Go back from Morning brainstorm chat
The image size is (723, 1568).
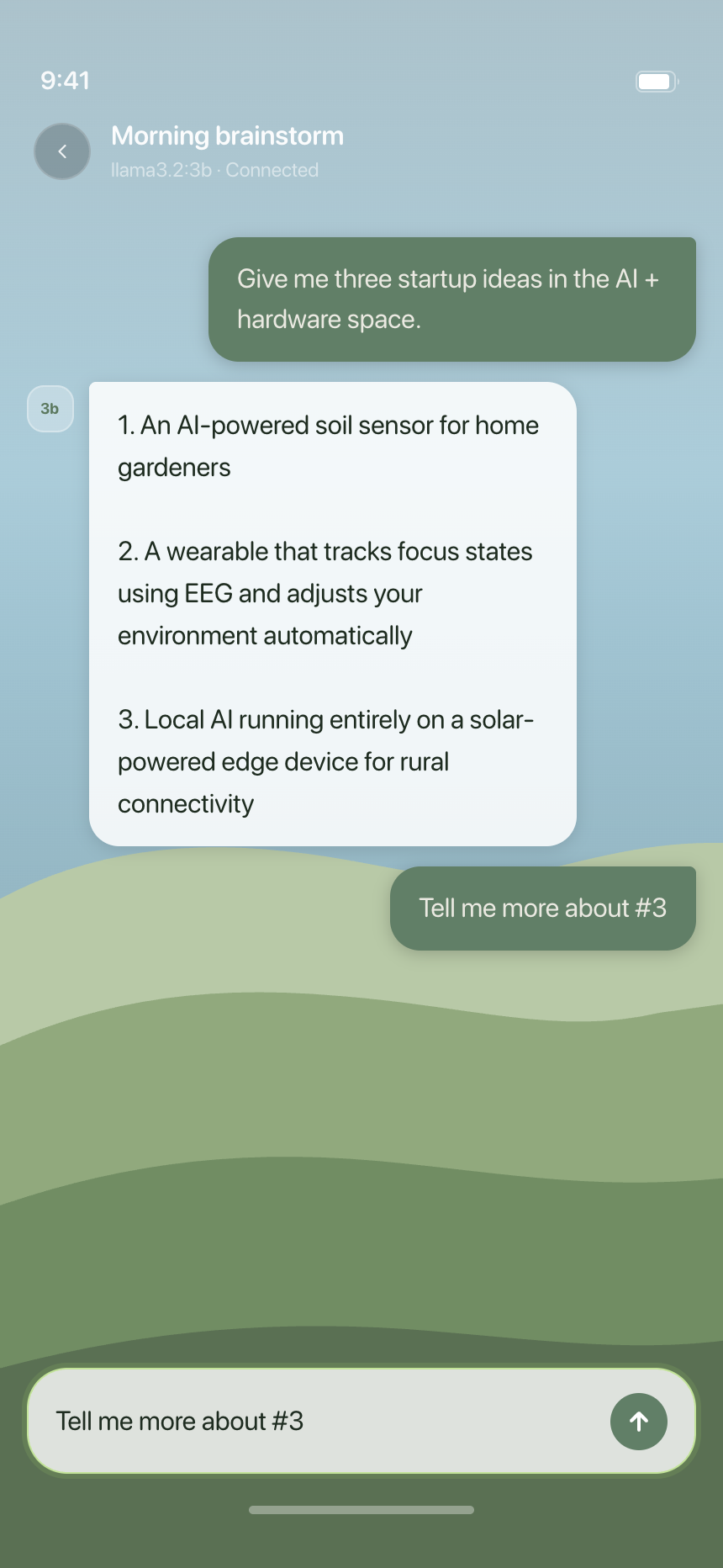[x=62, y=151]
